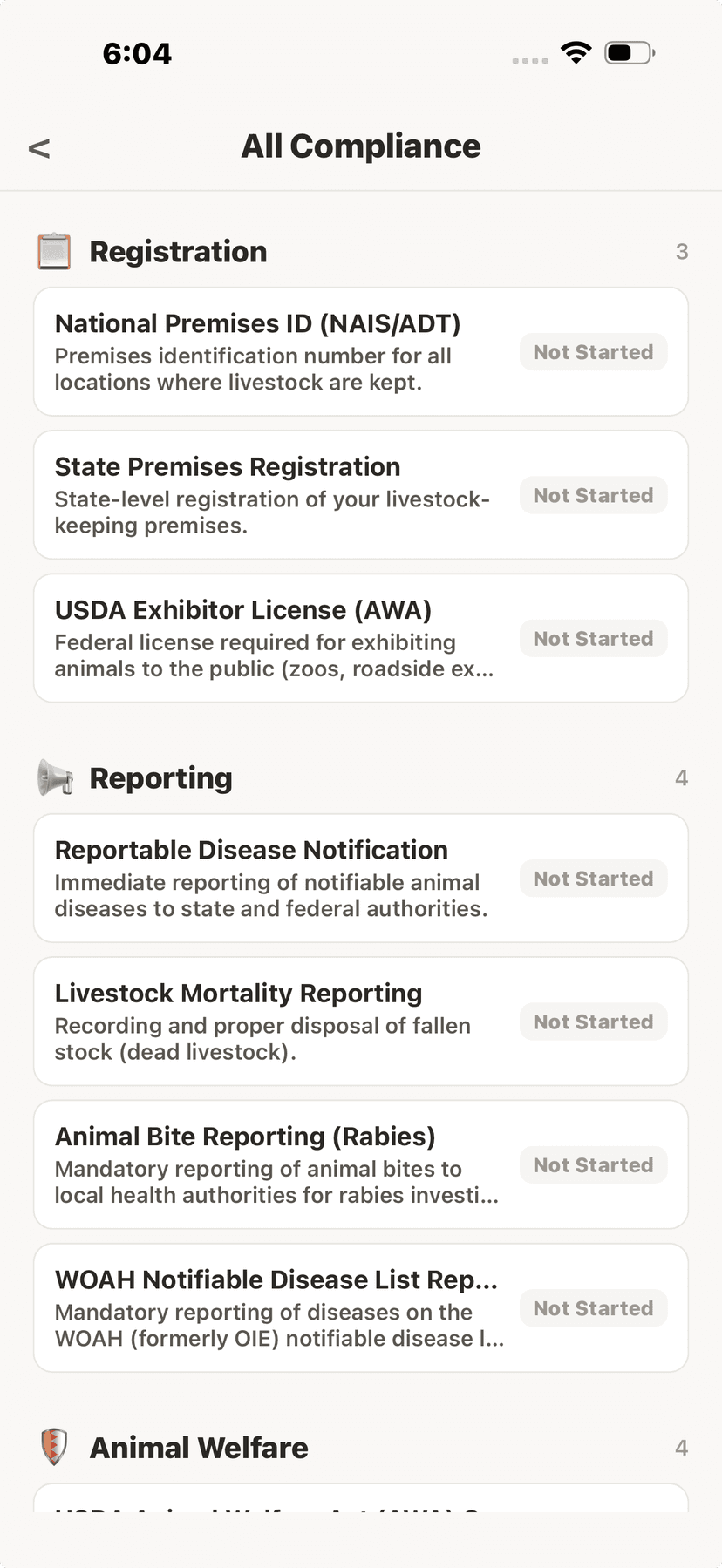The width and height of the screenshot is (722, 1568).
Task: Toggle Not Started on USDA Exhibitor License
Action: [x=593, y=638]
